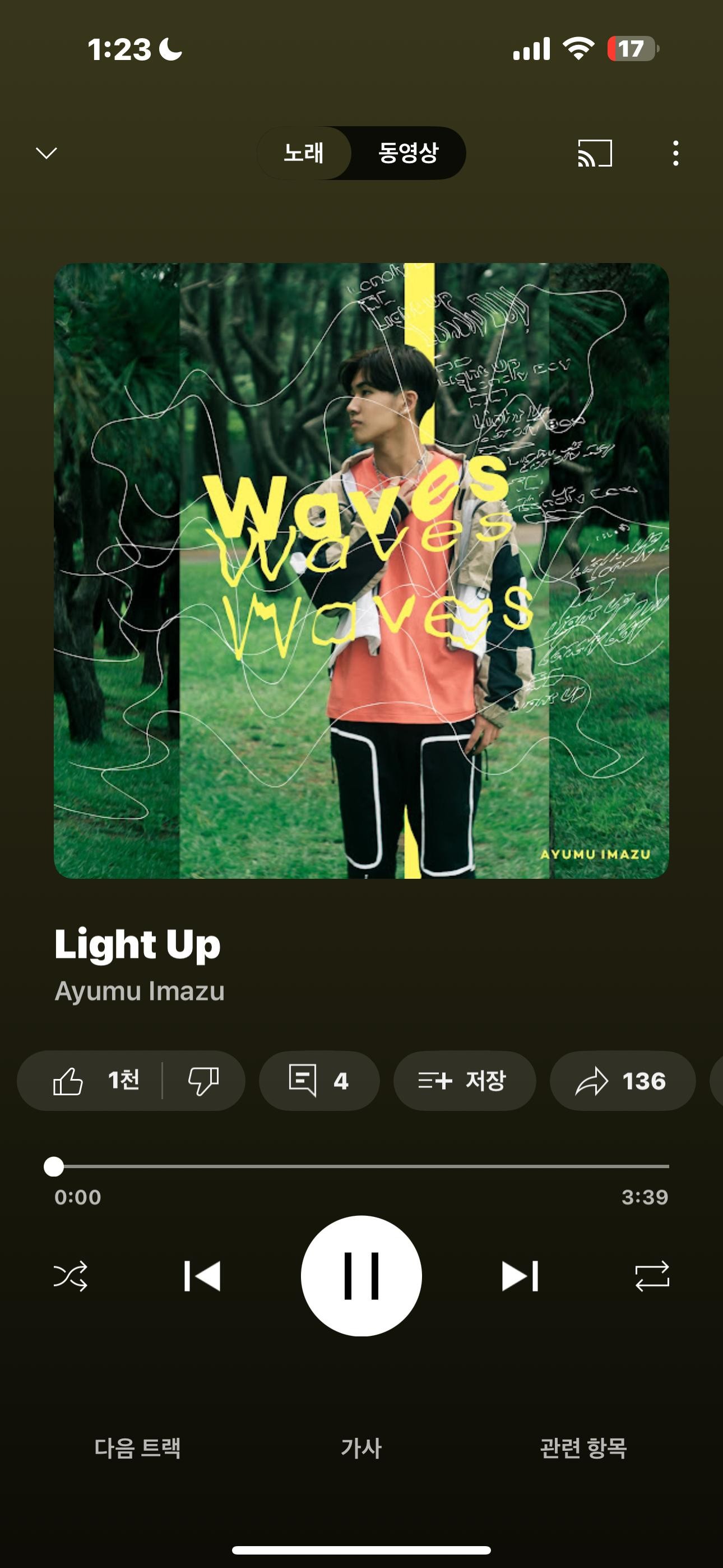Open the three-dot overflow menu
Image resolution: width=723 pixels, height=1568 pixels.
point(675,154)
